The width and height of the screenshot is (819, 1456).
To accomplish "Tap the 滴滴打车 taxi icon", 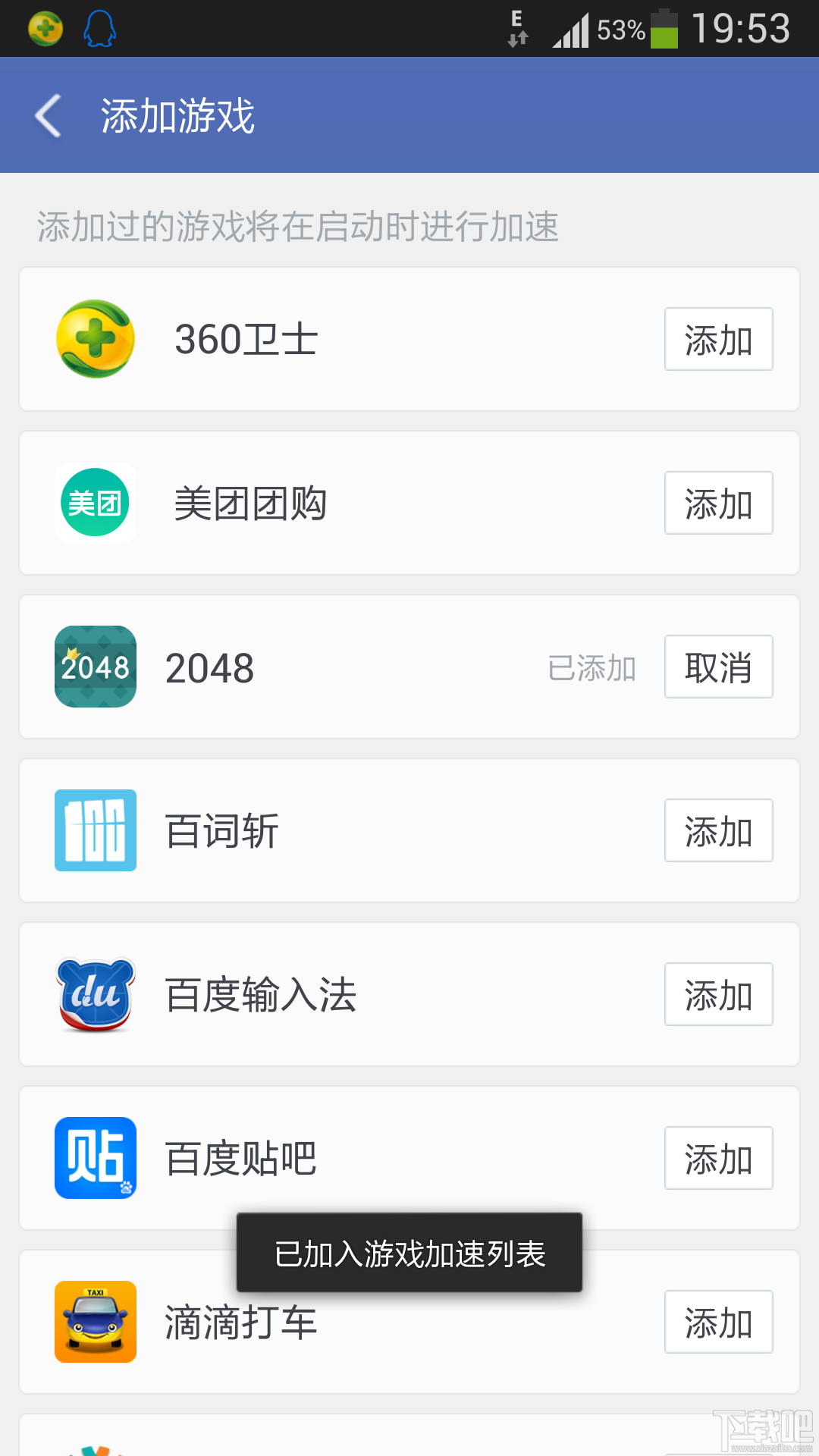I will [95, 1322].
